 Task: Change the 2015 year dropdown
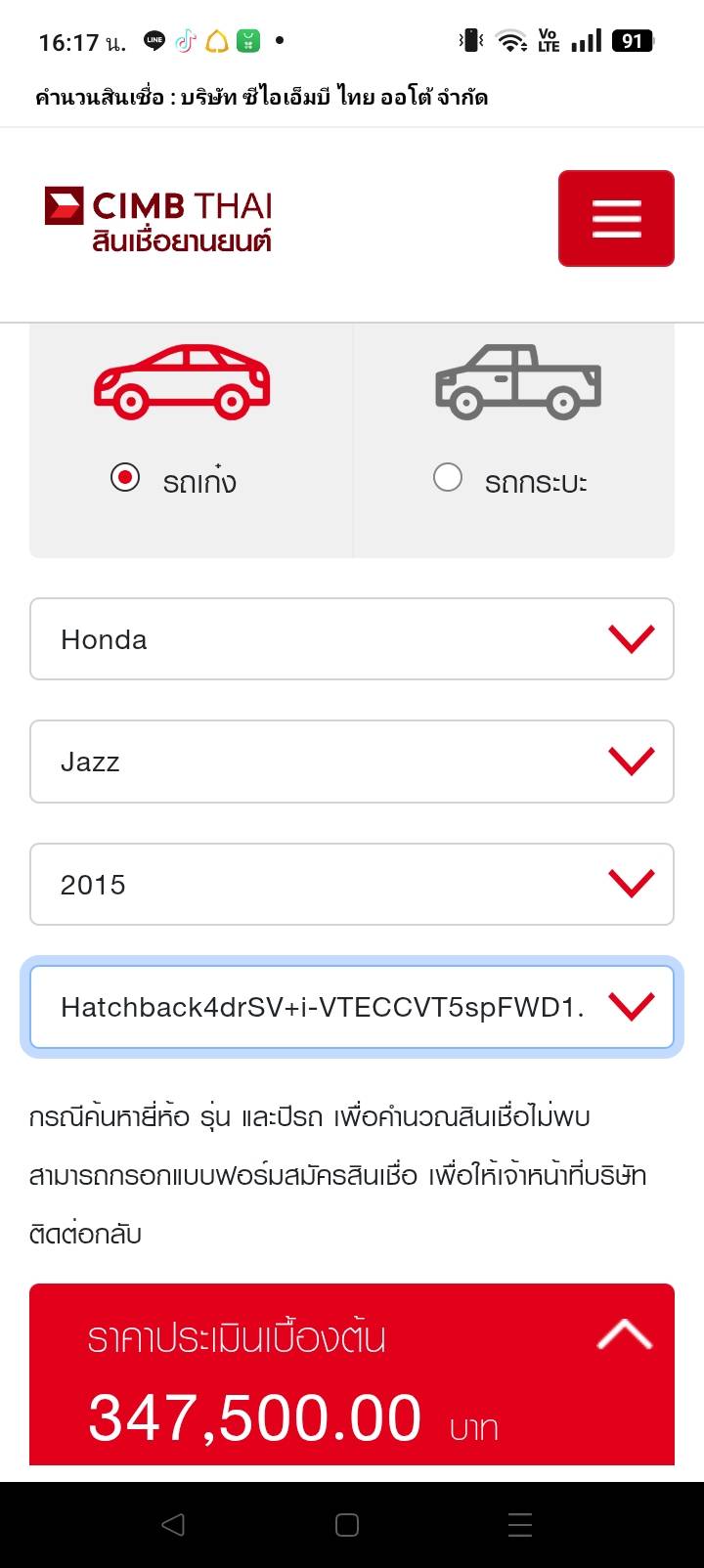[x=352, y=885]
